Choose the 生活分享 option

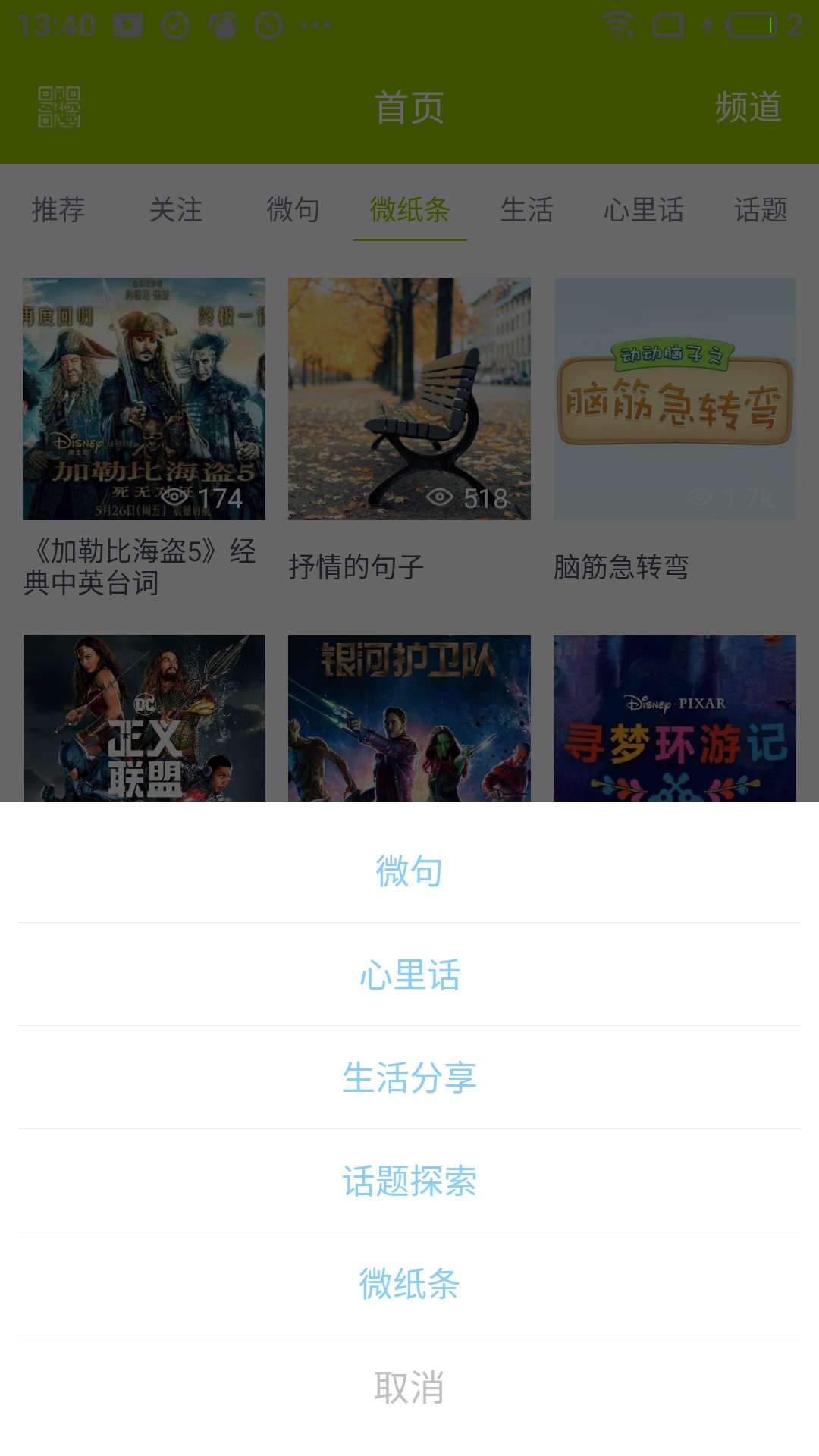pos(409,1078)
